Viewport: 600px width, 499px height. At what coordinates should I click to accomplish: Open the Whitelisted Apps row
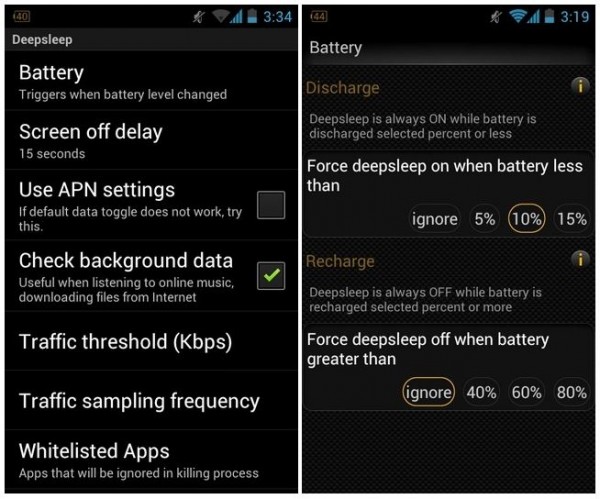pos(150,460)
